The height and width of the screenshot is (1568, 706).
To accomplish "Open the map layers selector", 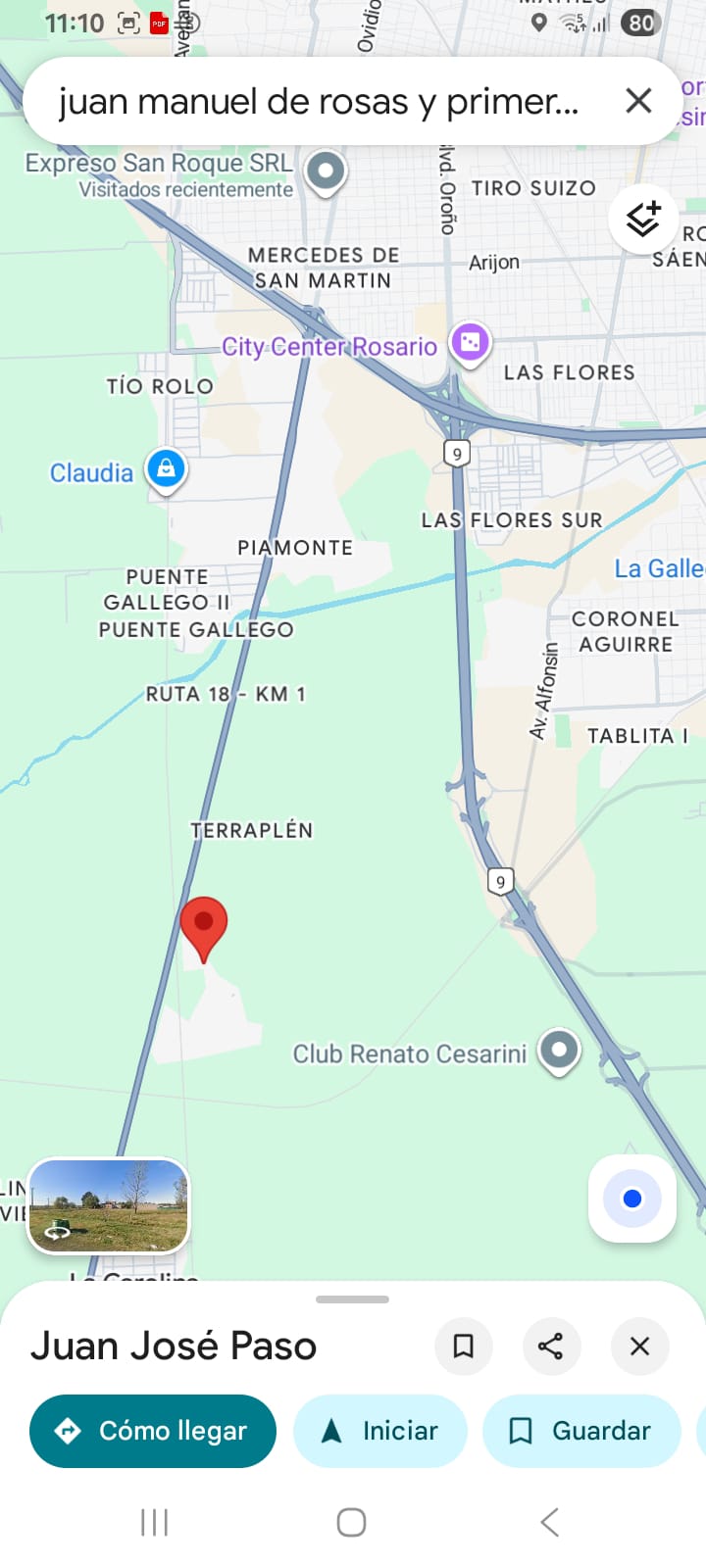I will tap(643, 220).
